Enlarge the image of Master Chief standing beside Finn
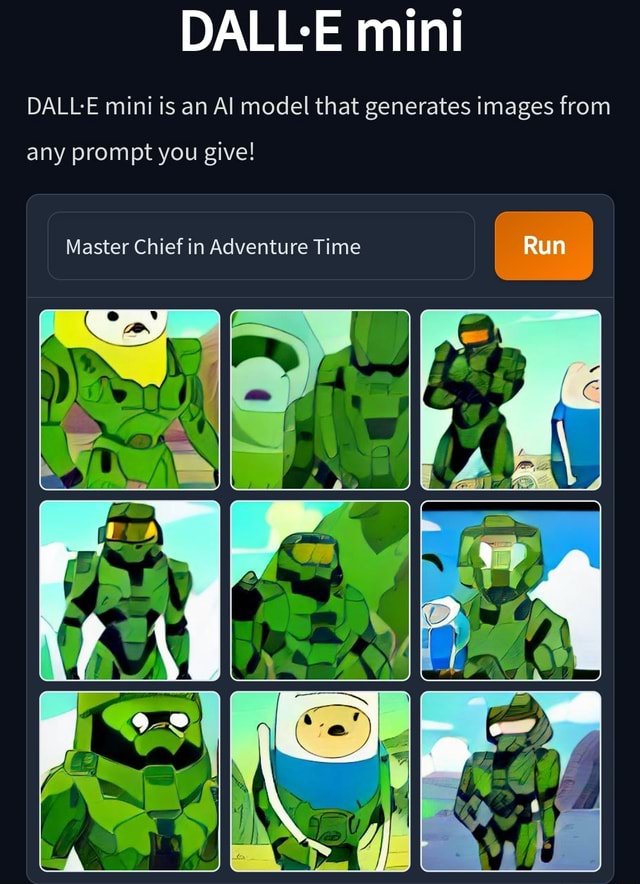This screenshot has width=640, height=884. pos(511,399)
